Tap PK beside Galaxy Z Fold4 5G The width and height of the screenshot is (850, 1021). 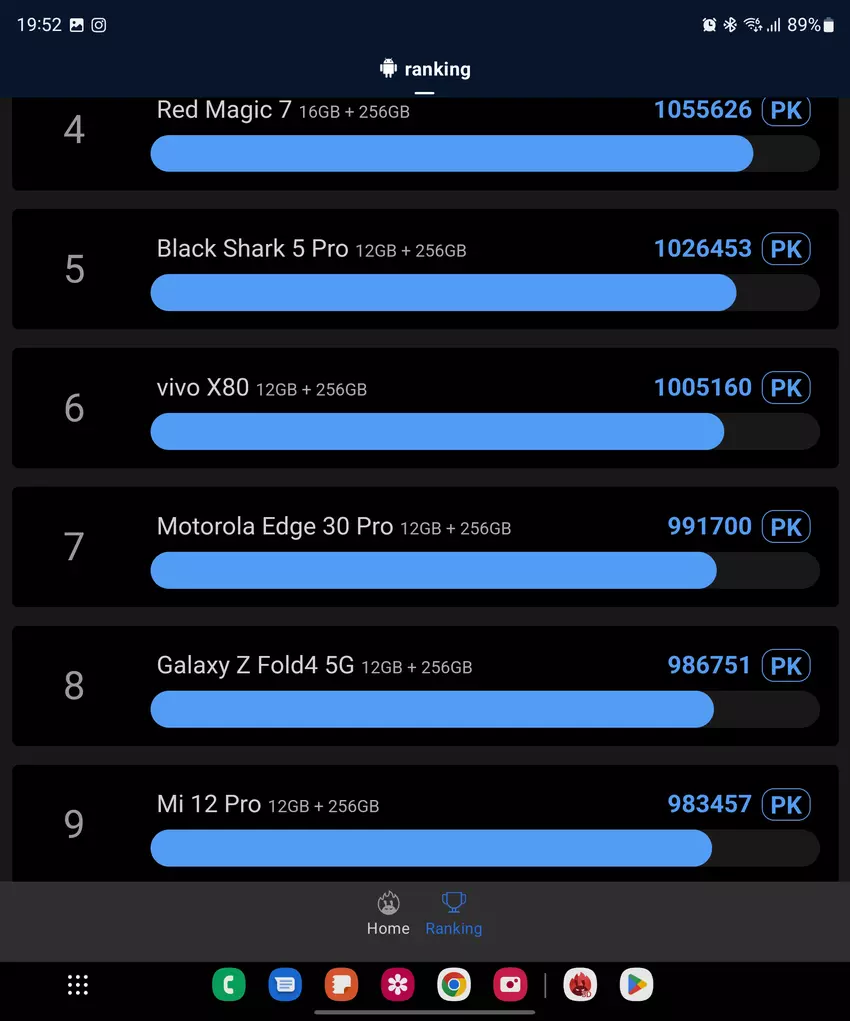pyautogui.click(x=786, y=666)
